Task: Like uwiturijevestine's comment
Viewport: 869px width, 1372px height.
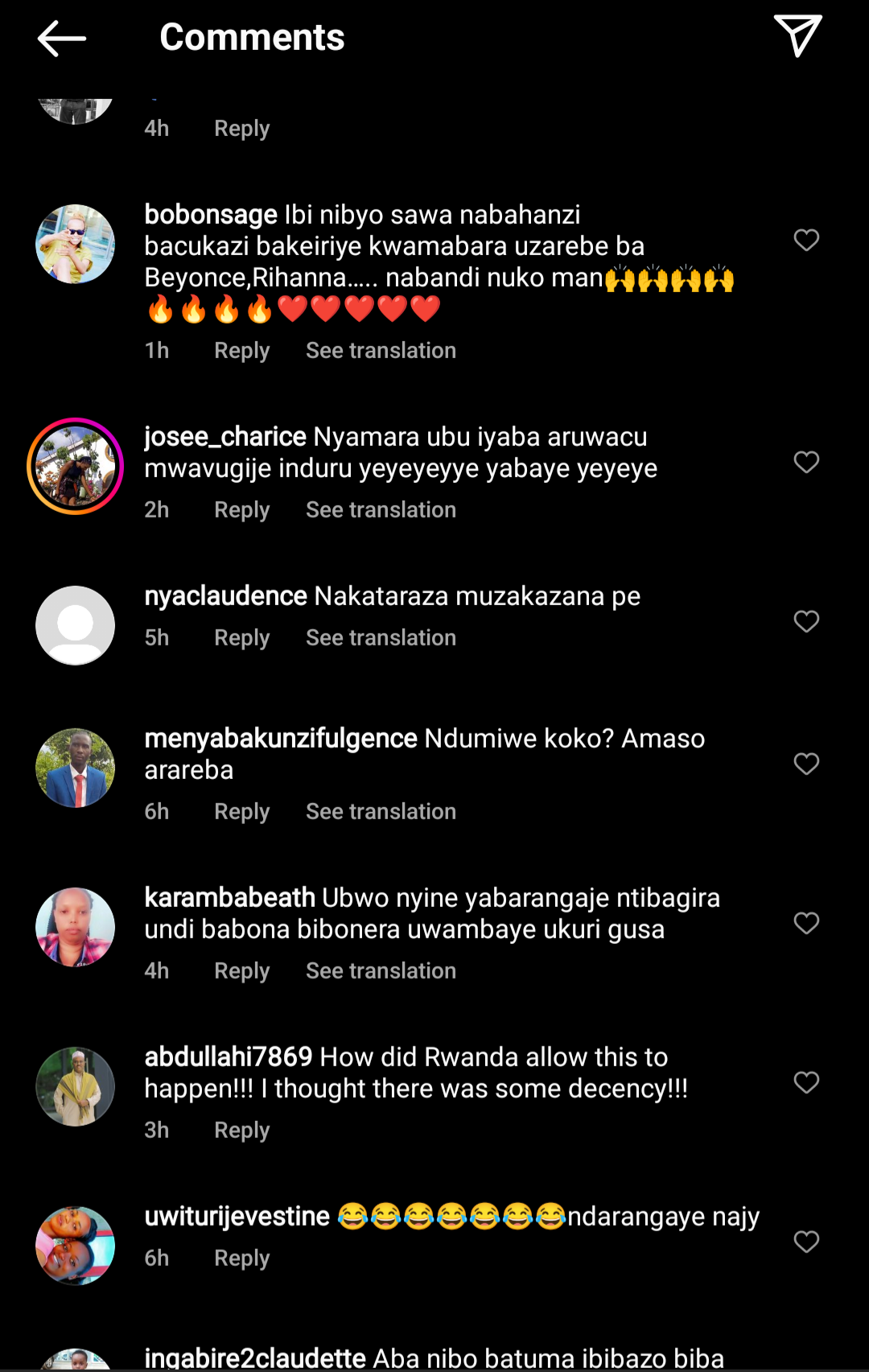Action: click(x=805, y=1242)
